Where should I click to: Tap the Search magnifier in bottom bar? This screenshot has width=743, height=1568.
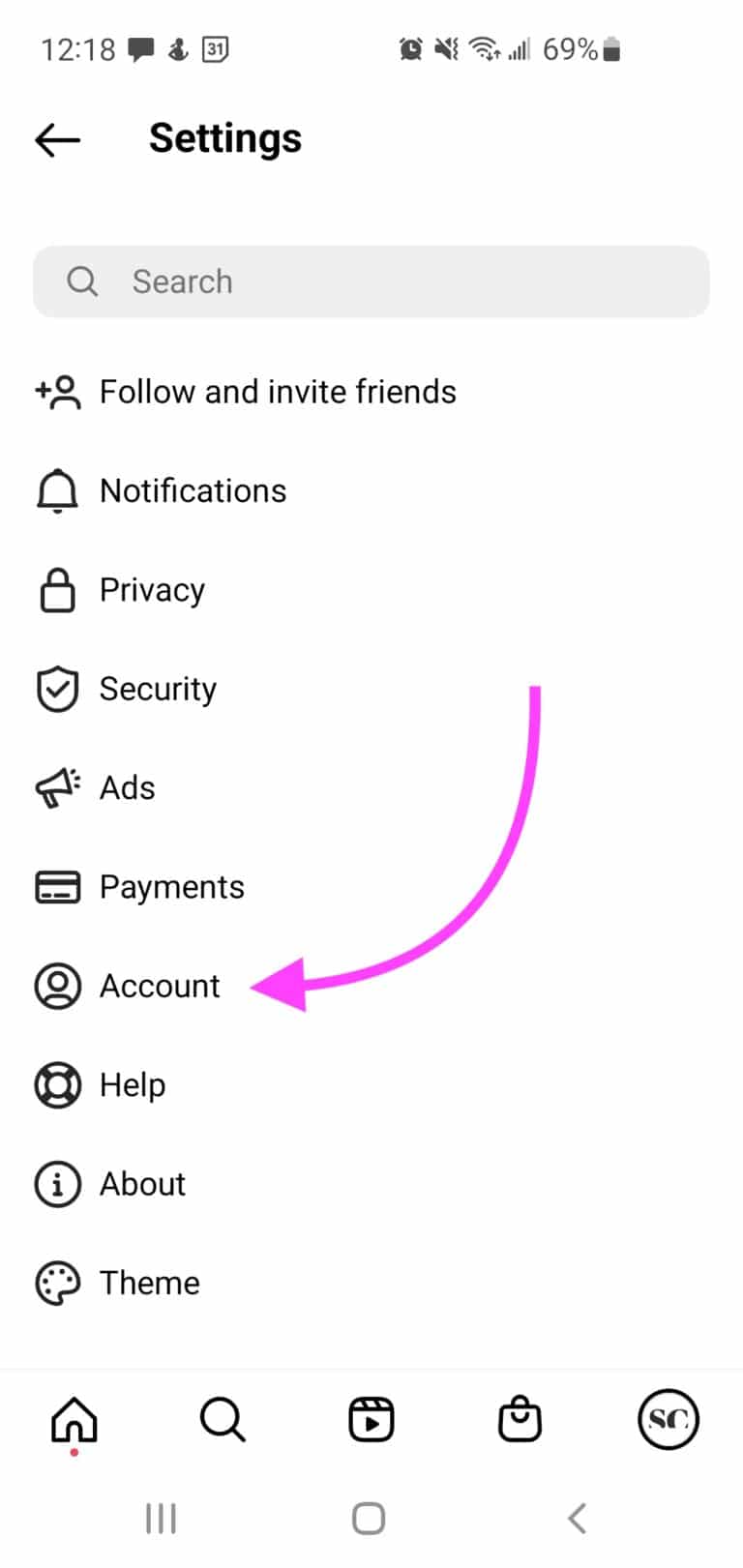223,1419
